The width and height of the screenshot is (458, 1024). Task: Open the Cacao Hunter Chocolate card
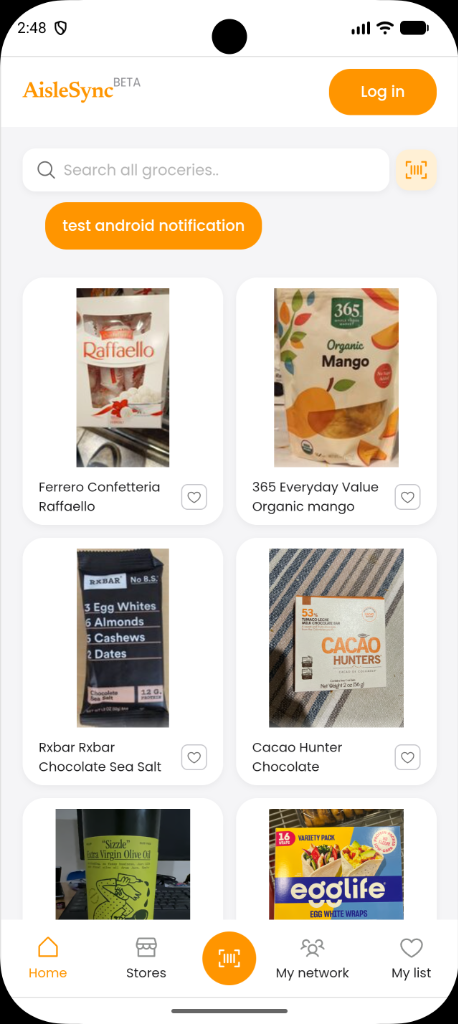click(x=336, y=661)
